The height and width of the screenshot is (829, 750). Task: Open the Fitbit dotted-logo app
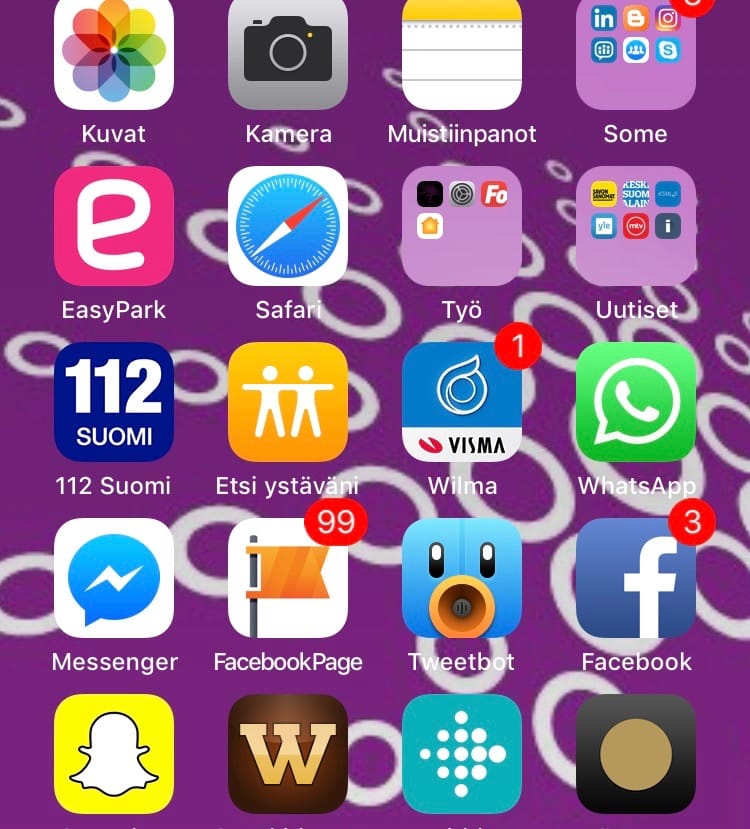462,754
